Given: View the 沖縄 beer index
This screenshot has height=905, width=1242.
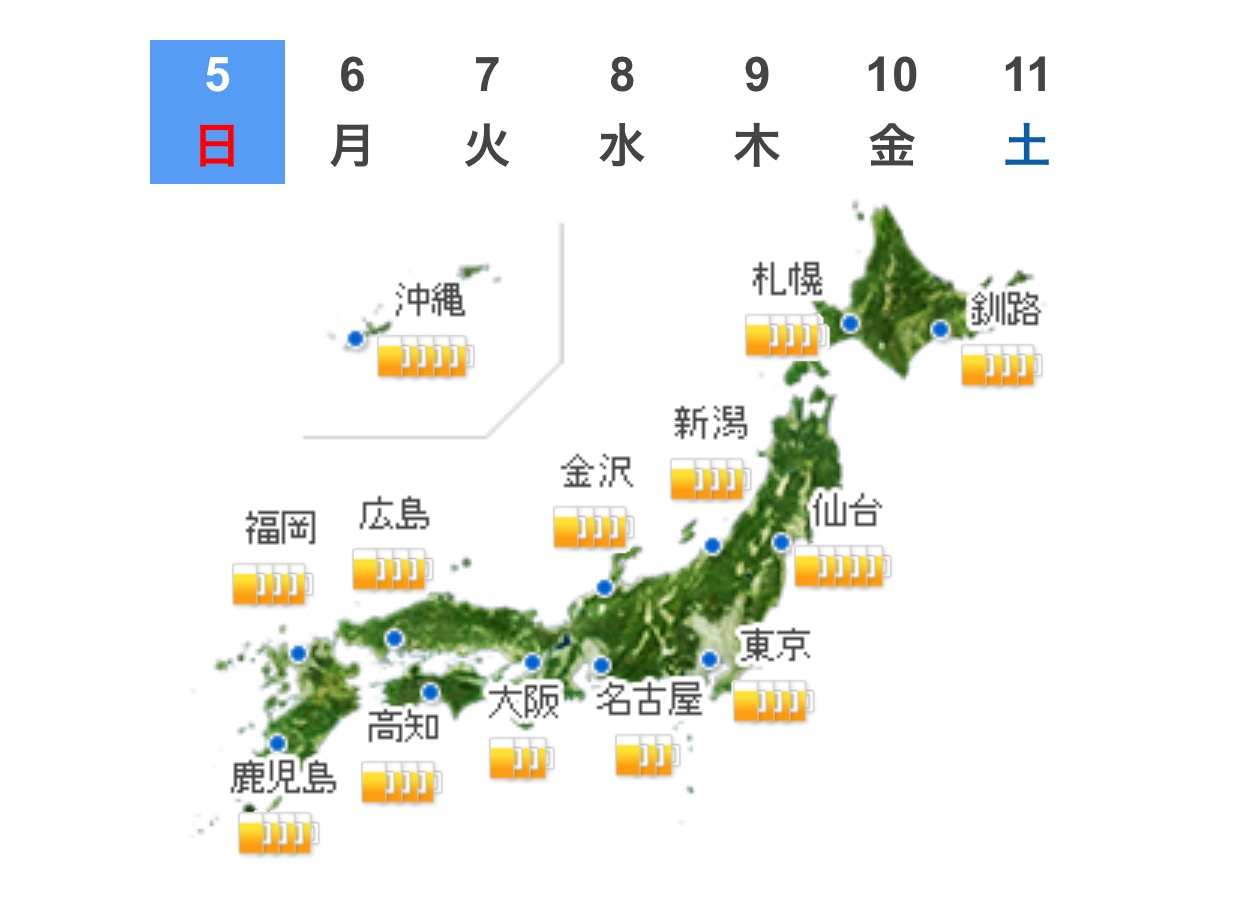Looking at the screenshot, I should [425, 357].
